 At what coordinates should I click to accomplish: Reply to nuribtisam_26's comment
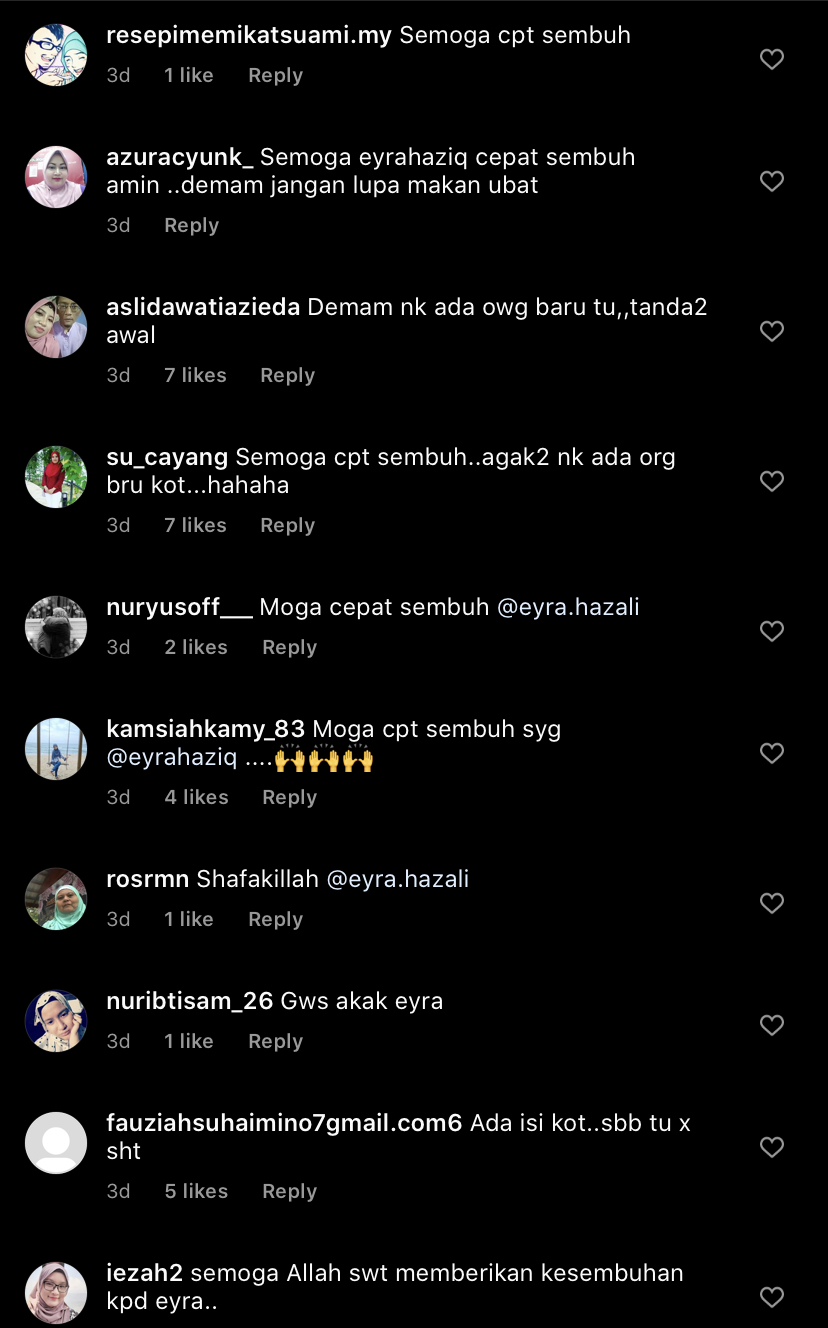tap(275, 1042)
